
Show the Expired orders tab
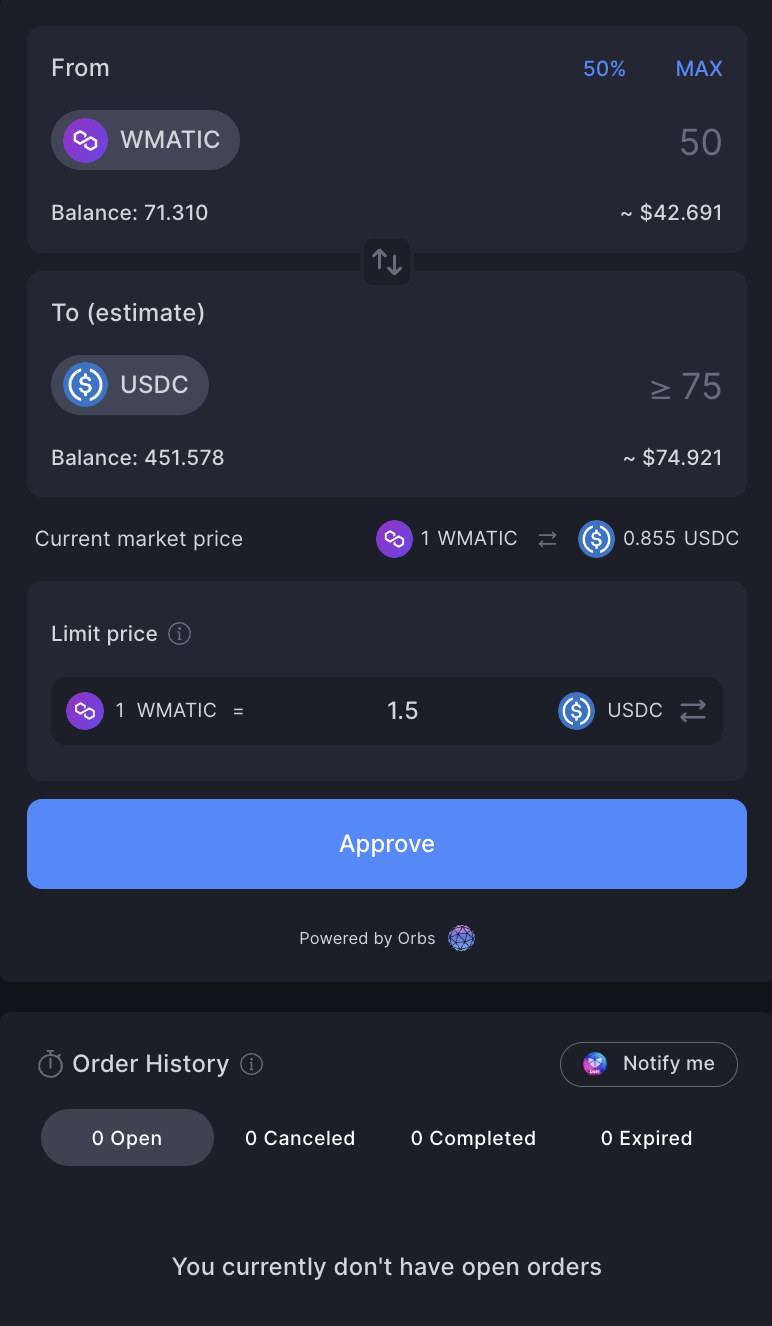coord(646,1138)
